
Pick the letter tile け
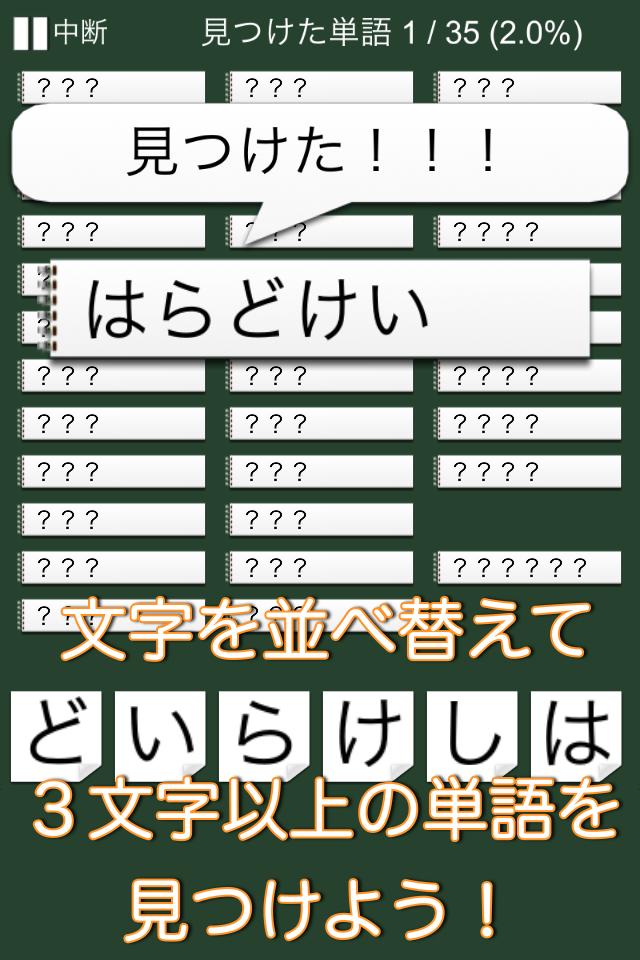(x=372, y=738)
